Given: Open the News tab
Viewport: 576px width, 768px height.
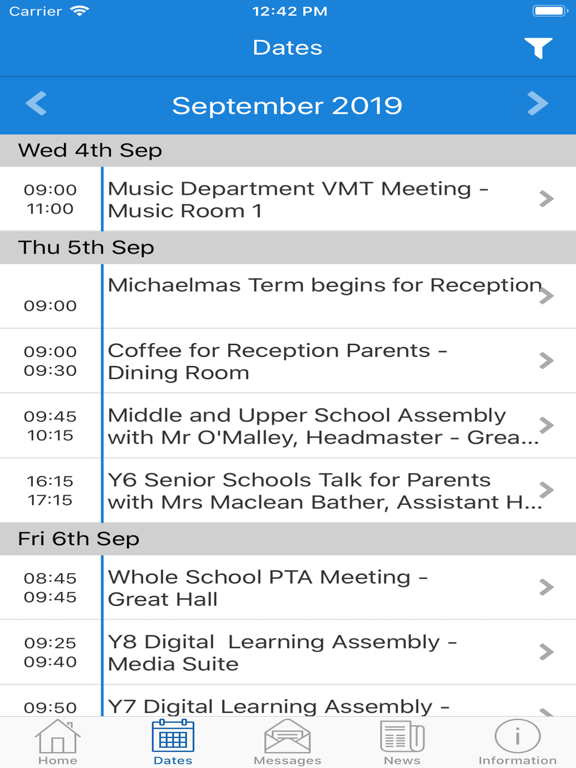Looking at the screenshot, I should (x=402, y=743).
